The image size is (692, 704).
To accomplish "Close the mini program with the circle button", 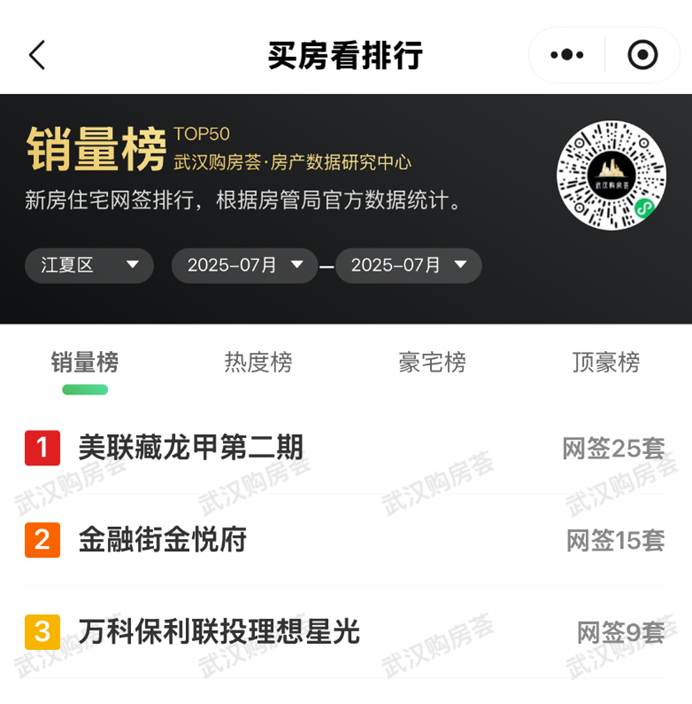I will point(642,55).
